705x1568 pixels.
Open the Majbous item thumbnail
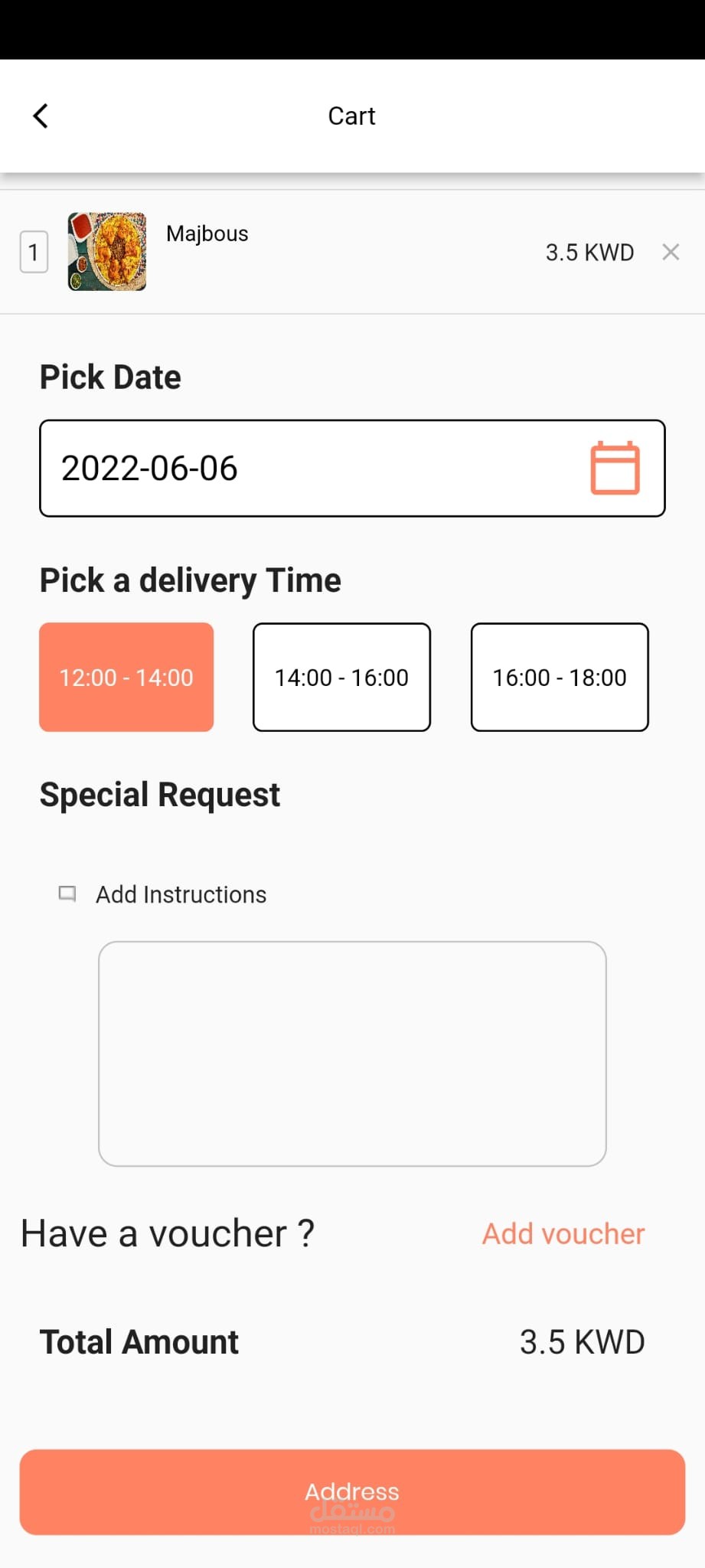[x=107, y=251]
